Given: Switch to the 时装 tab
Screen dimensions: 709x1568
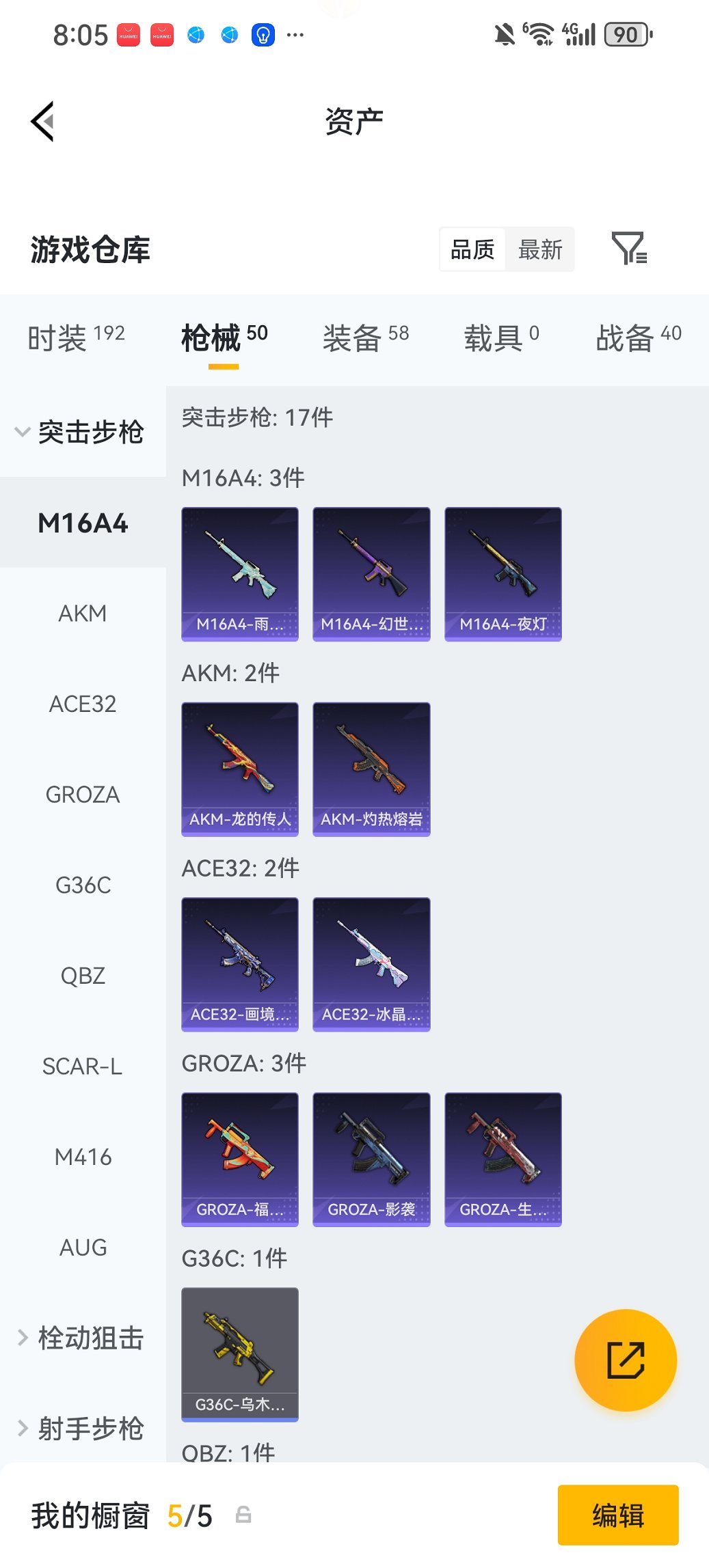Looking at the screenshot, I should tap(76, 338).
